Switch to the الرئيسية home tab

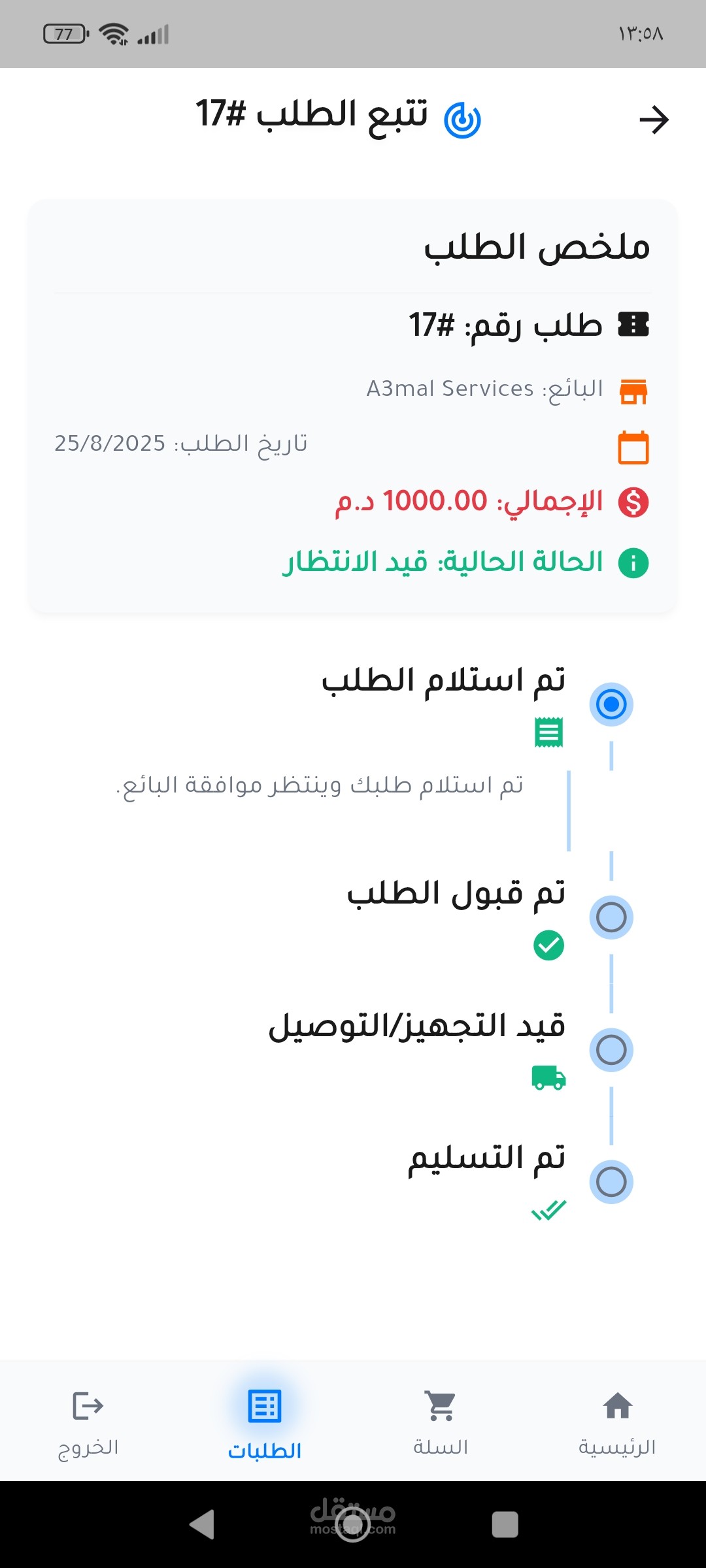[x=617, y=1422]
